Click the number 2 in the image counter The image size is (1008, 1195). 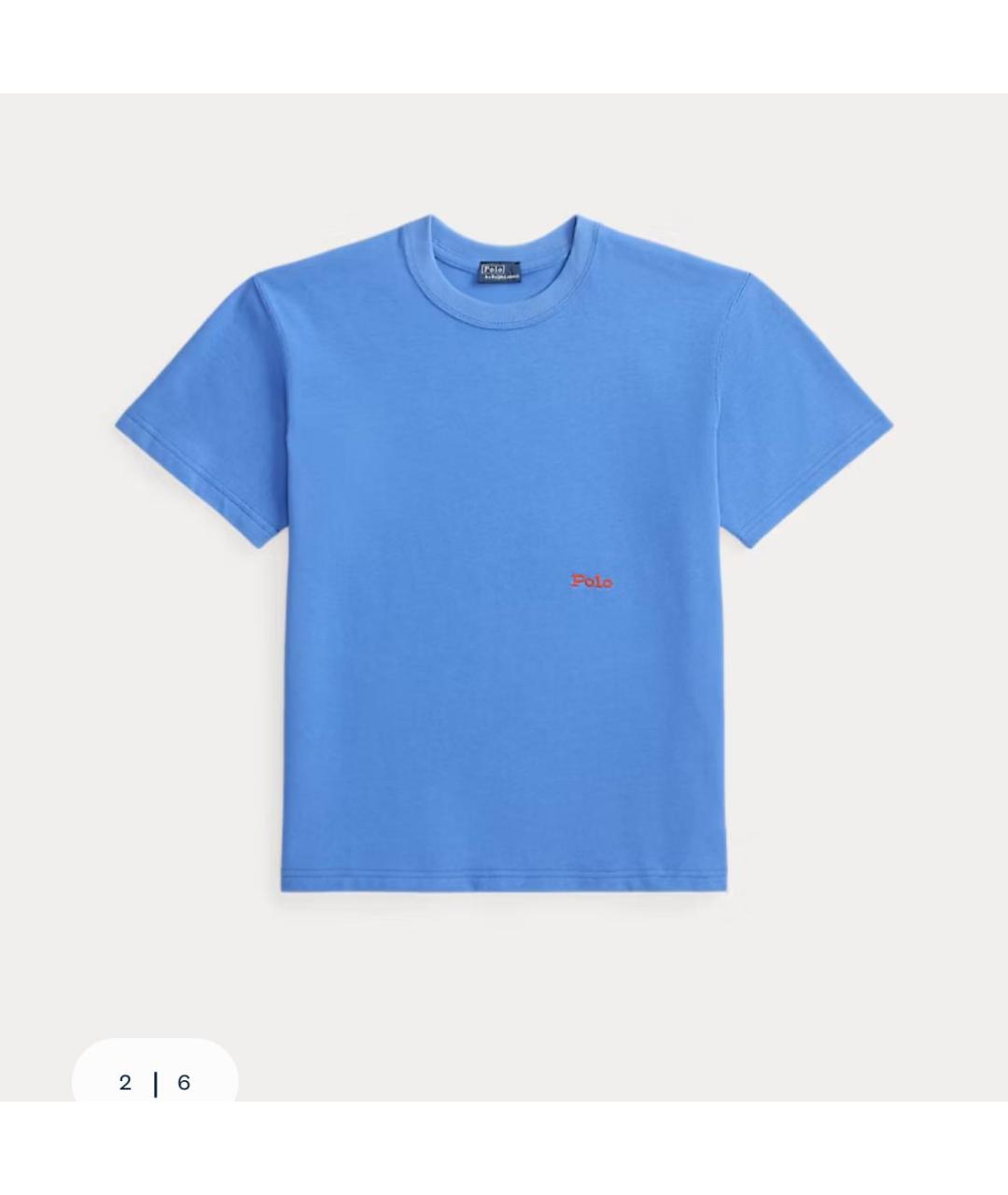click(124, 1082)
